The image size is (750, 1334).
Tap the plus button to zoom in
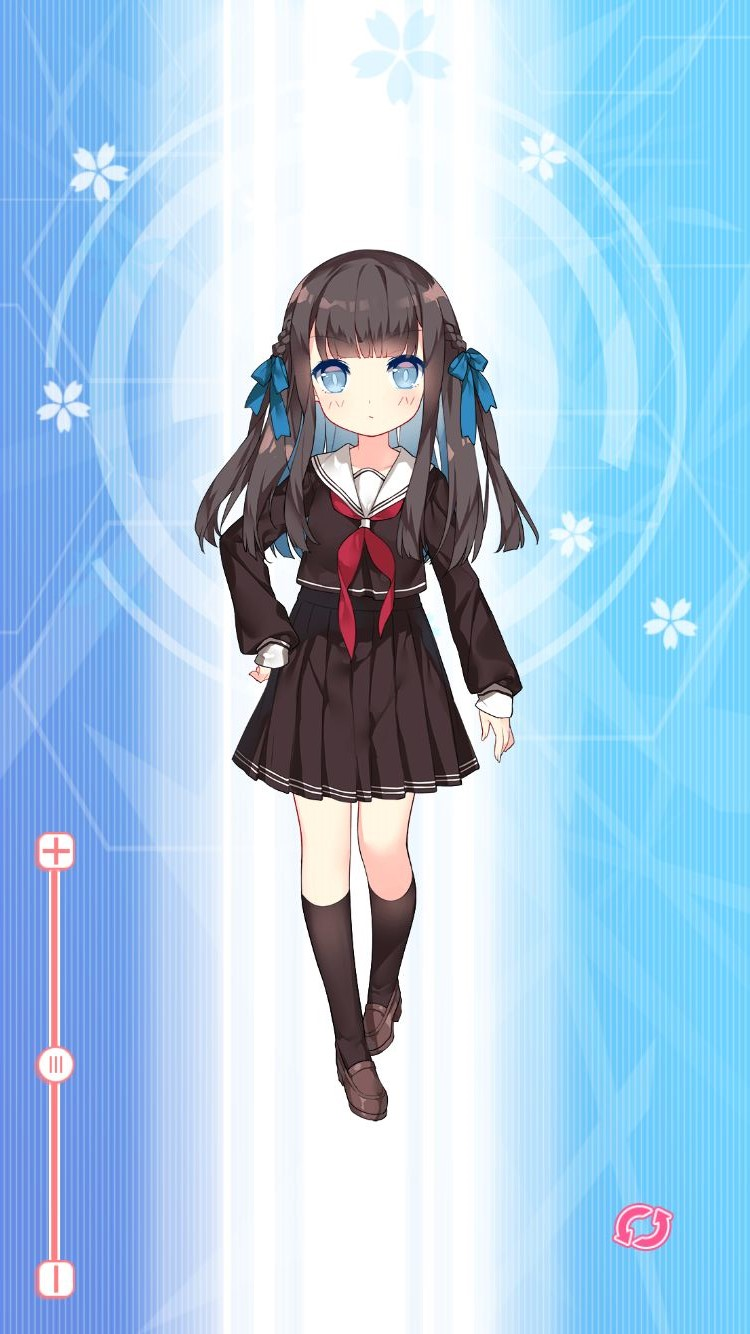tap(56, 851)
